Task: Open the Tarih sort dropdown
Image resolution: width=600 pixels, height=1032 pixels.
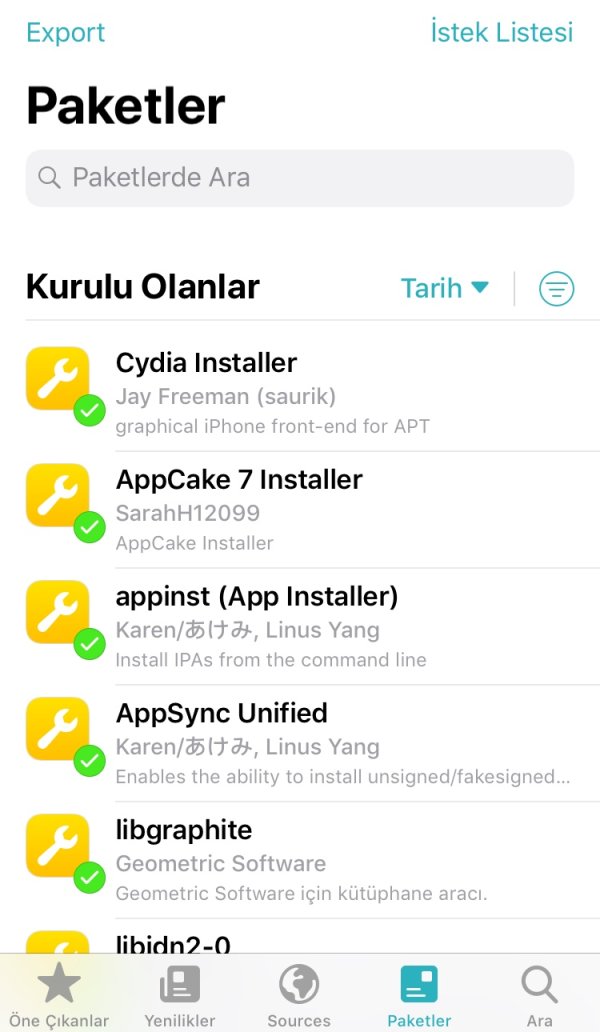Action: pyautogui.click(x=444, y=288)
